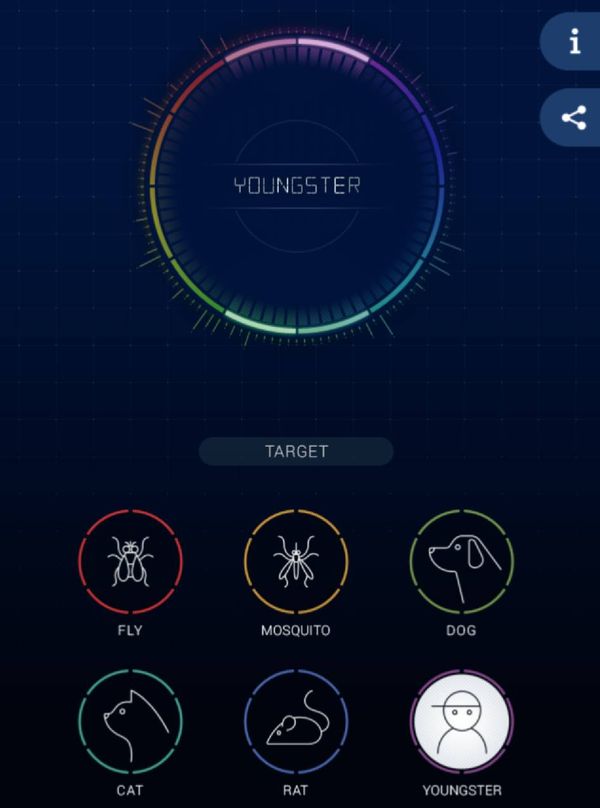Screen dimensions: 600x808
Task: Tap the central YOUNGSTER dial to start sound
Action: point(297,186)
